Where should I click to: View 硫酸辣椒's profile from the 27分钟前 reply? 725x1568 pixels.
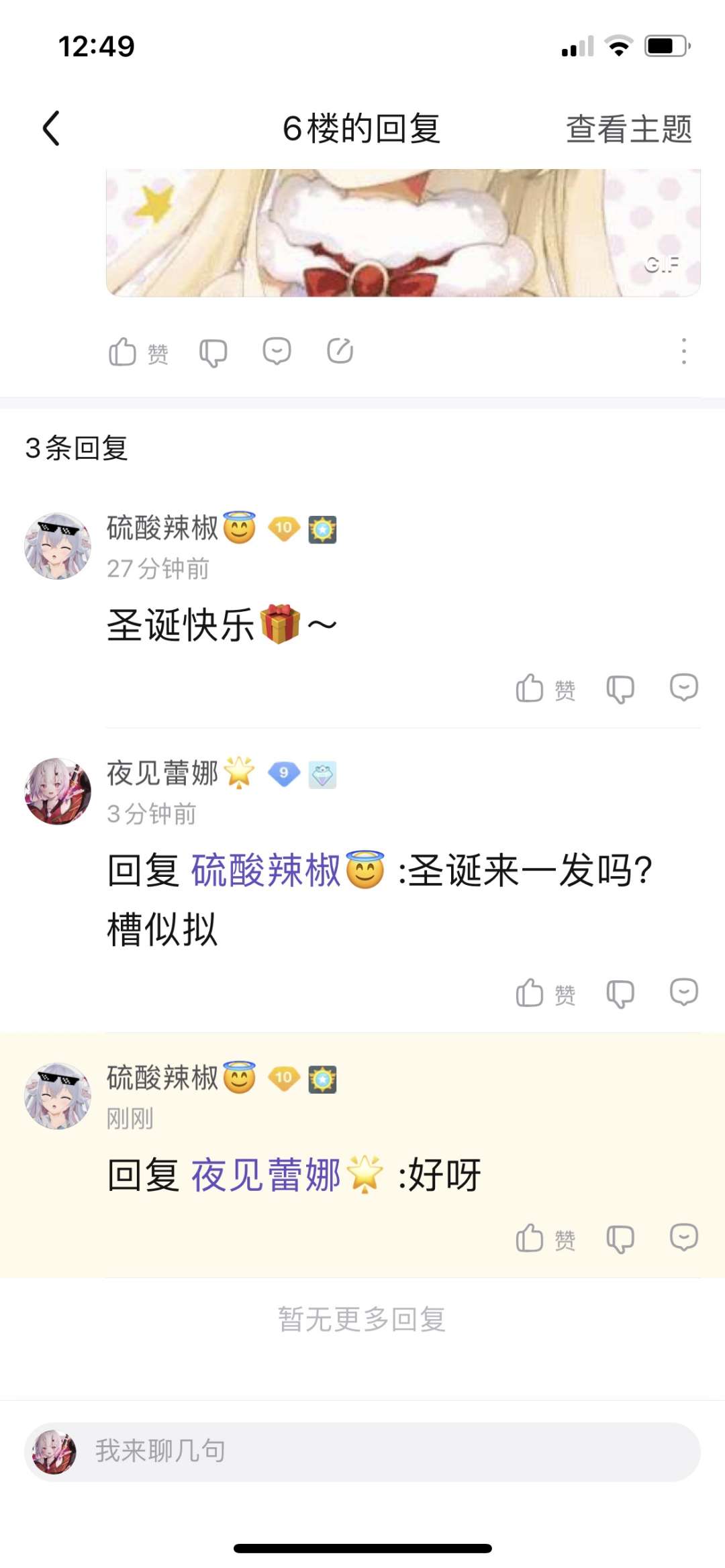[x=58, y=546]
